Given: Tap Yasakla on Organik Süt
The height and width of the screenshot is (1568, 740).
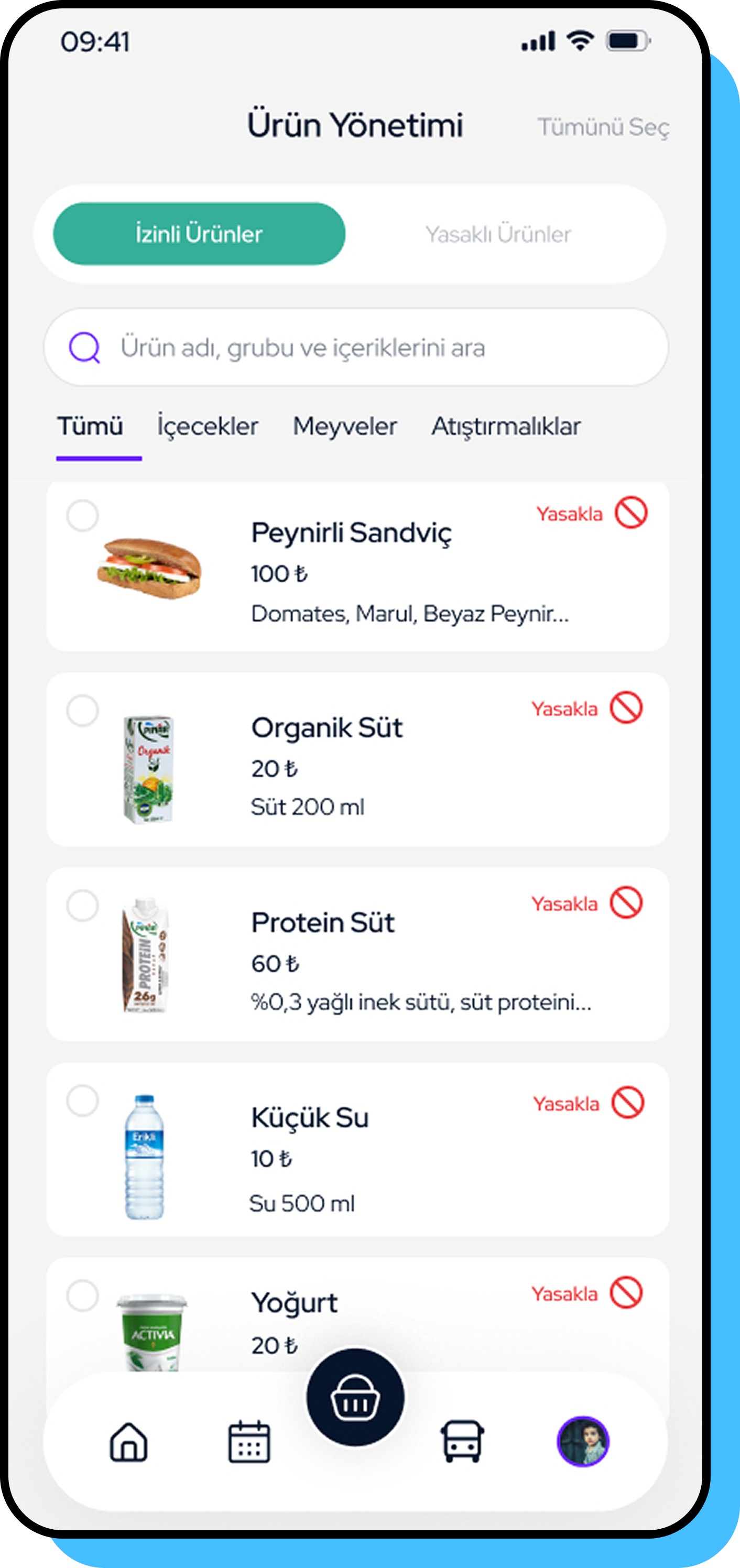Looking at the screenshot, I should pyautogui.click(x=586, y=709).
